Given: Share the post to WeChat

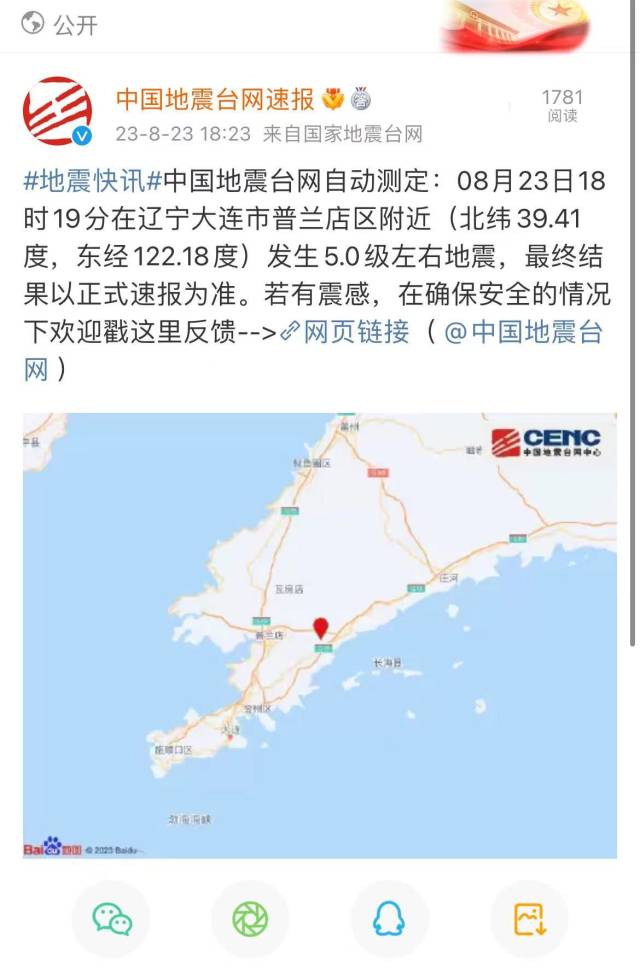Looking at the screenshot, I should (x=112, y=919).
